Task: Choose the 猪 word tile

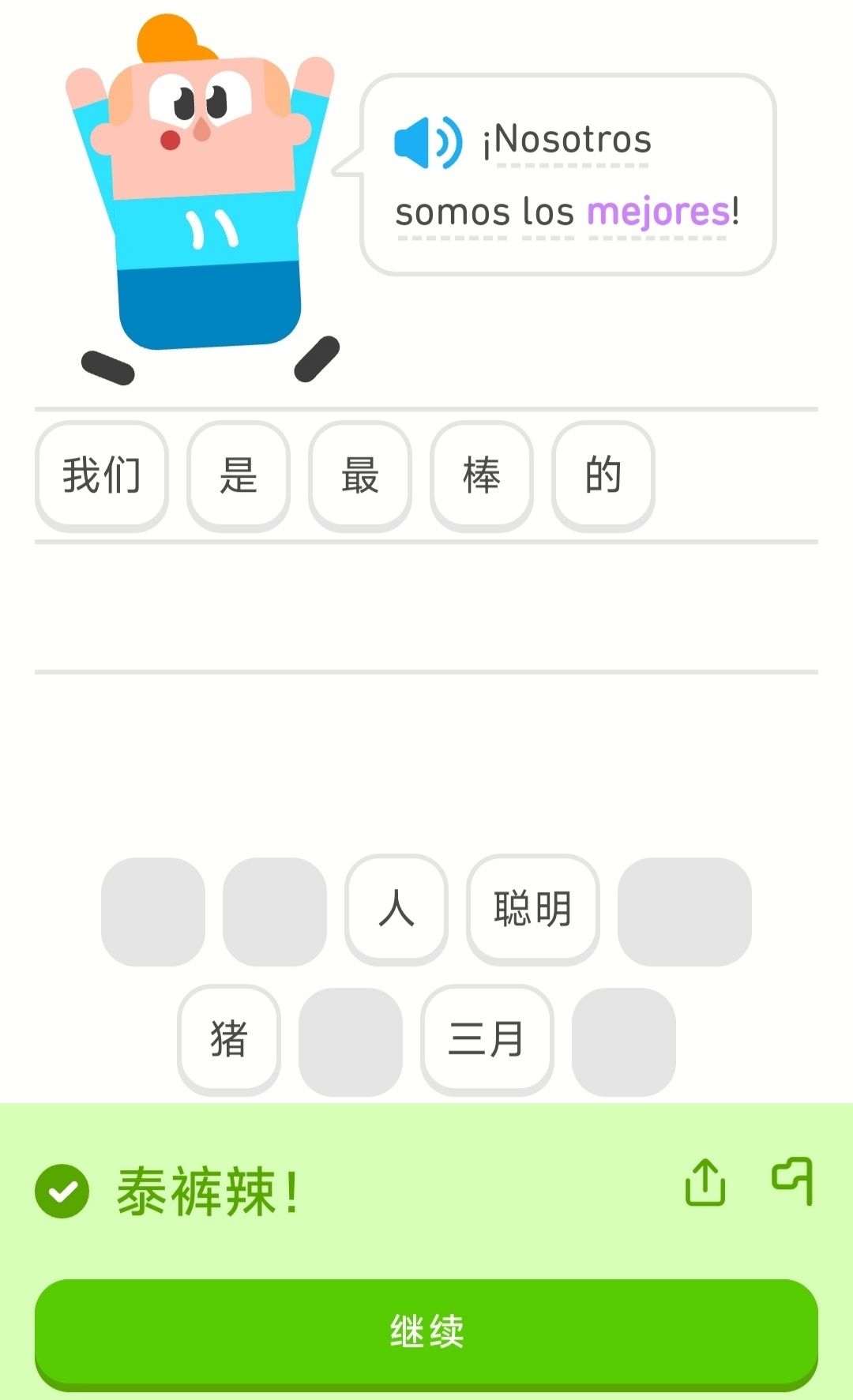Action: coord(229,1039)
